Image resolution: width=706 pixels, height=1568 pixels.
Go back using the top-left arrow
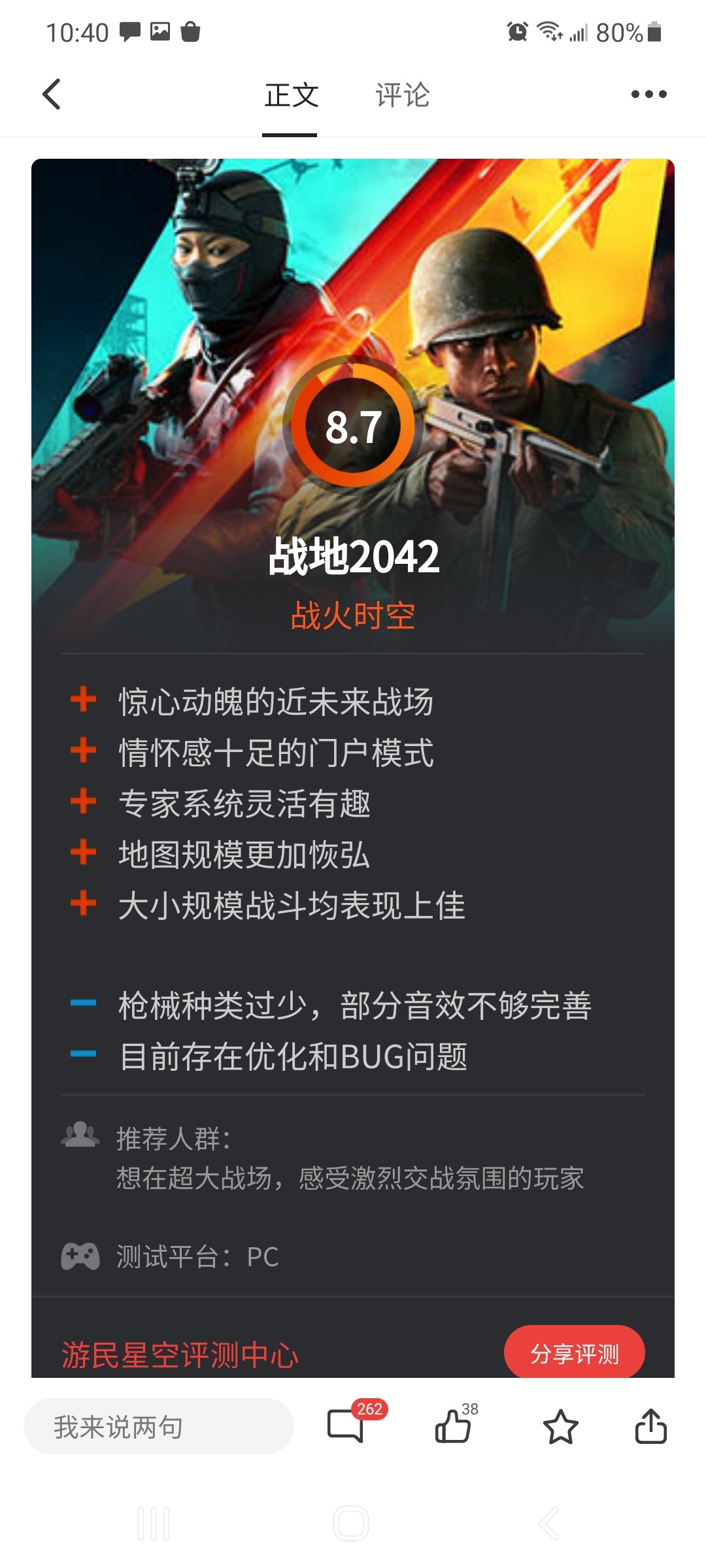pyautogui.click(x=52, y=95)
